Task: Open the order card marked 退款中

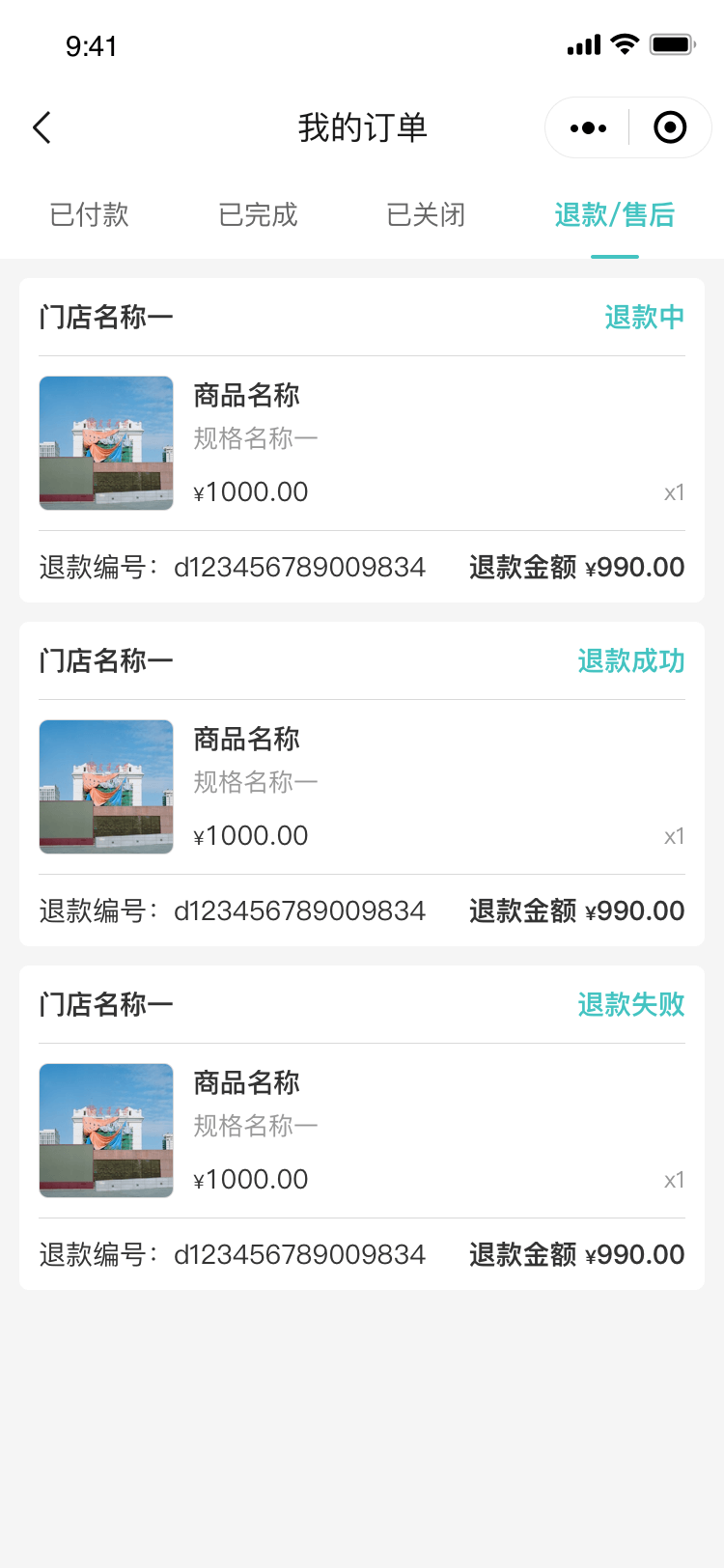Action: [x=362, y=442]
